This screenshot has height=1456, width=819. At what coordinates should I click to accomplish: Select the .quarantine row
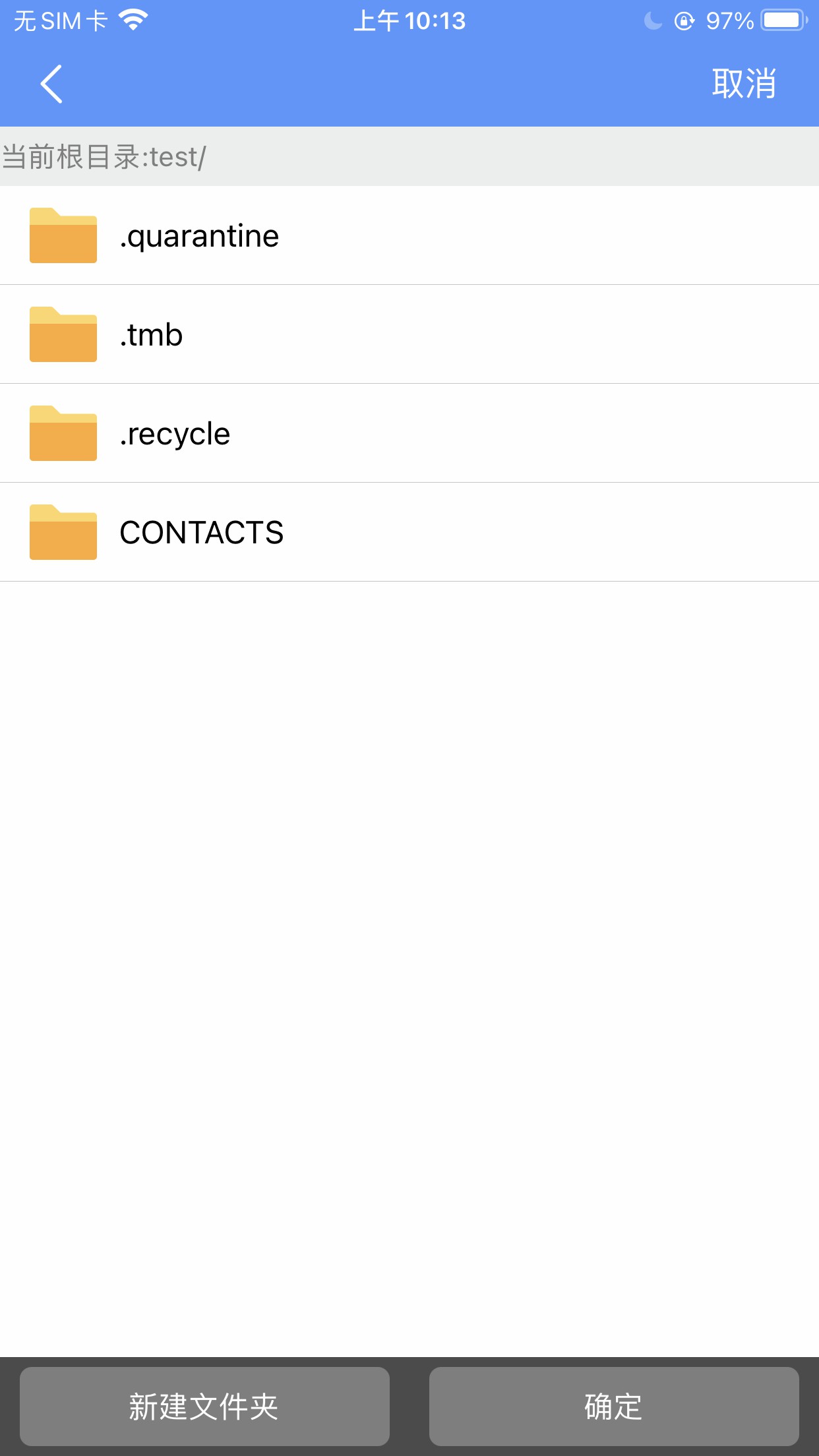(x=409, y=235)
